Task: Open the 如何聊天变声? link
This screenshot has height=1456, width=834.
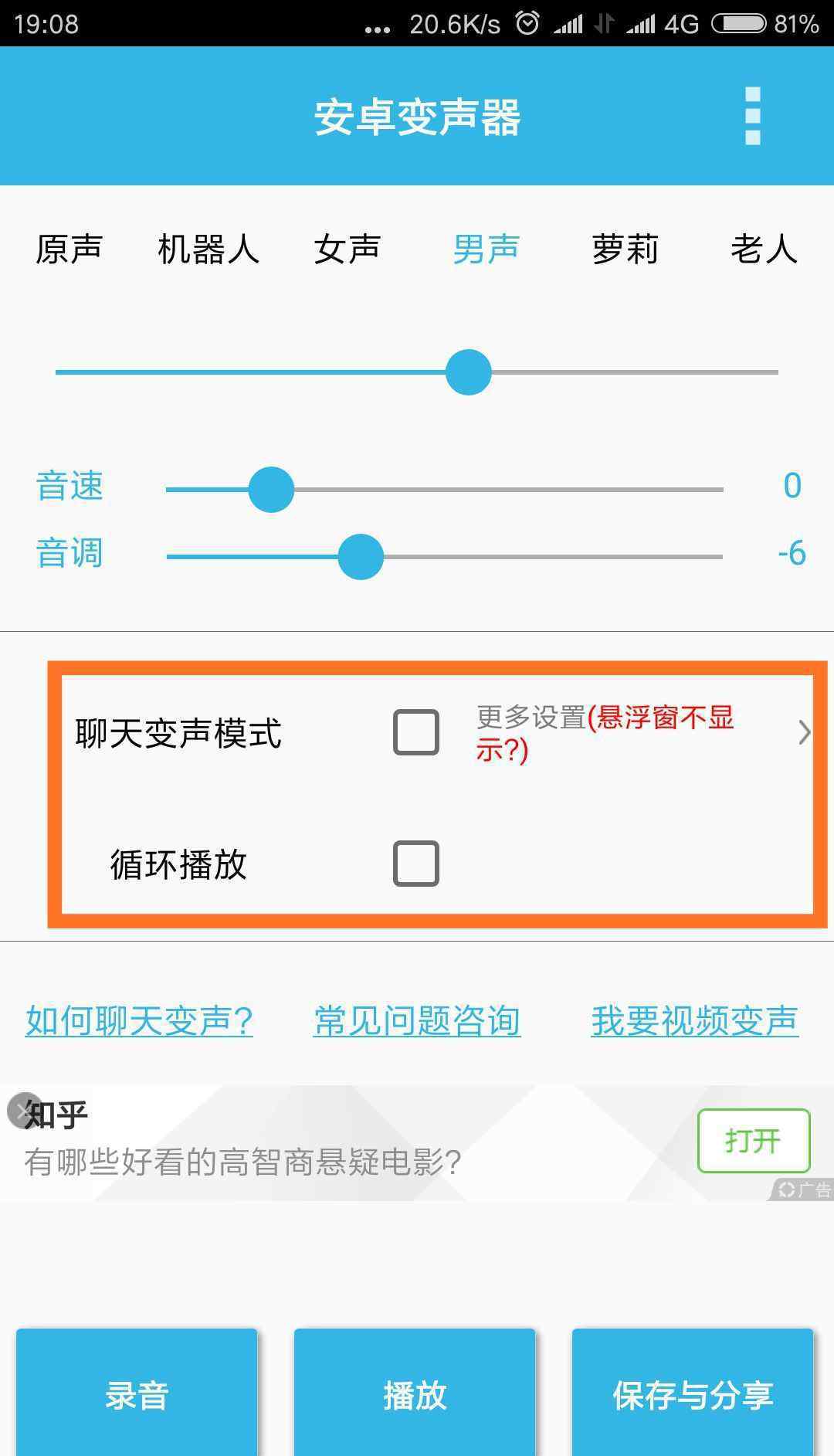Action: 139,1021
